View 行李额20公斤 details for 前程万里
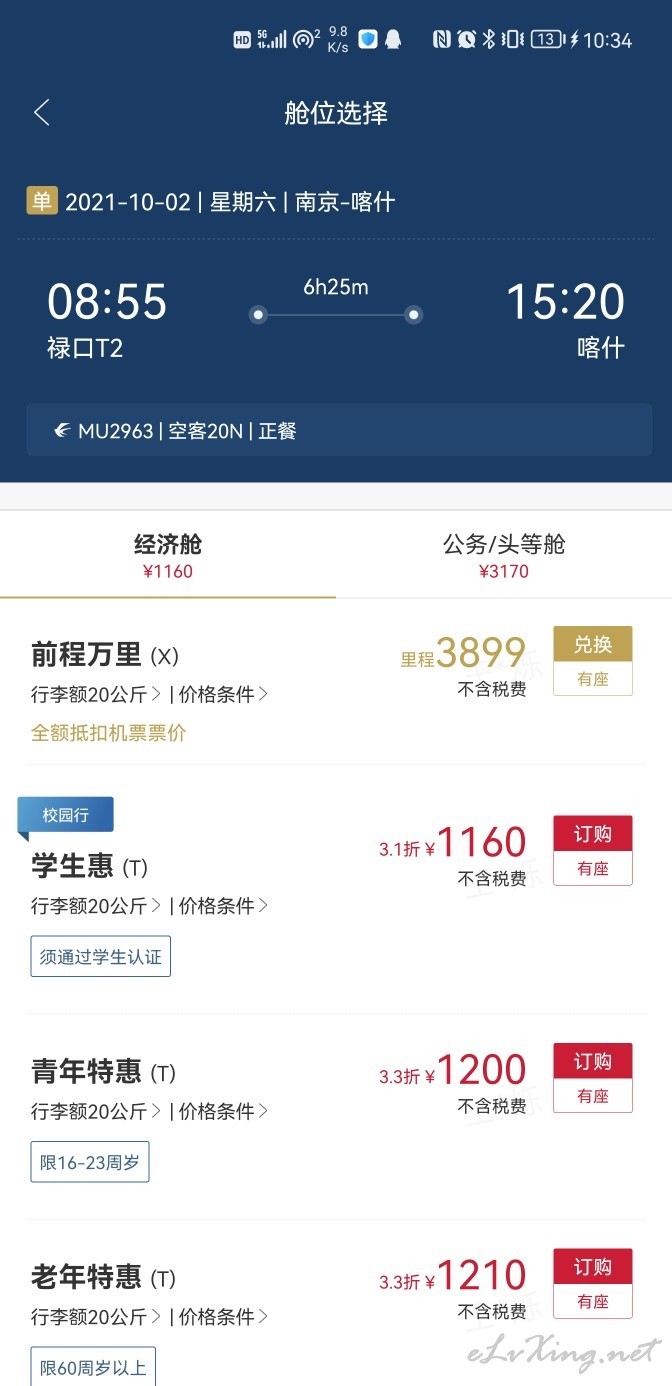Viewport: 672px width, 1386px height. [x=96, y=694]
